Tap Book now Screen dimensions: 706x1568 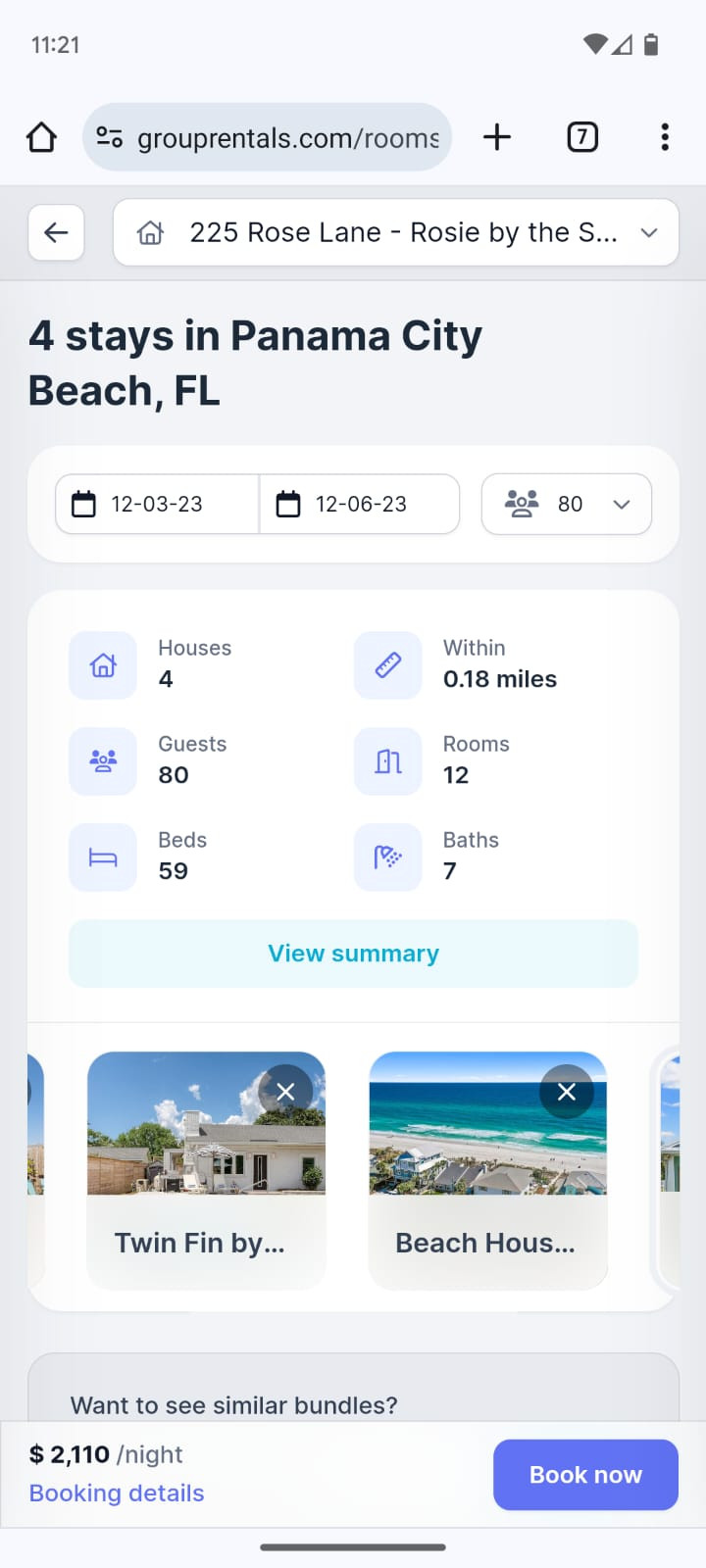585,1475
